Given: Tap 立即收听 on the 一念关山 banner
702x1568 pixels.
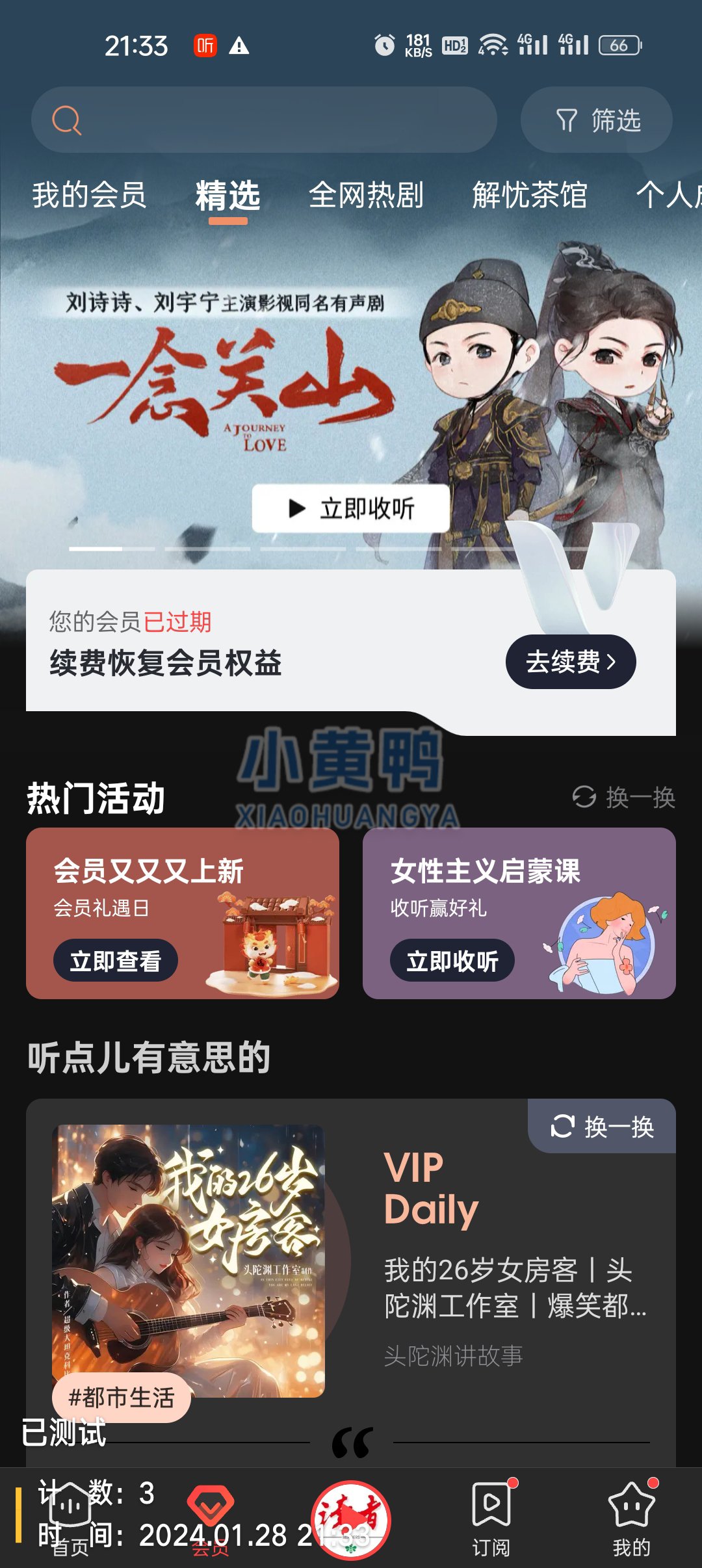Looking at the screenshot, I should (x=351, y=509).
